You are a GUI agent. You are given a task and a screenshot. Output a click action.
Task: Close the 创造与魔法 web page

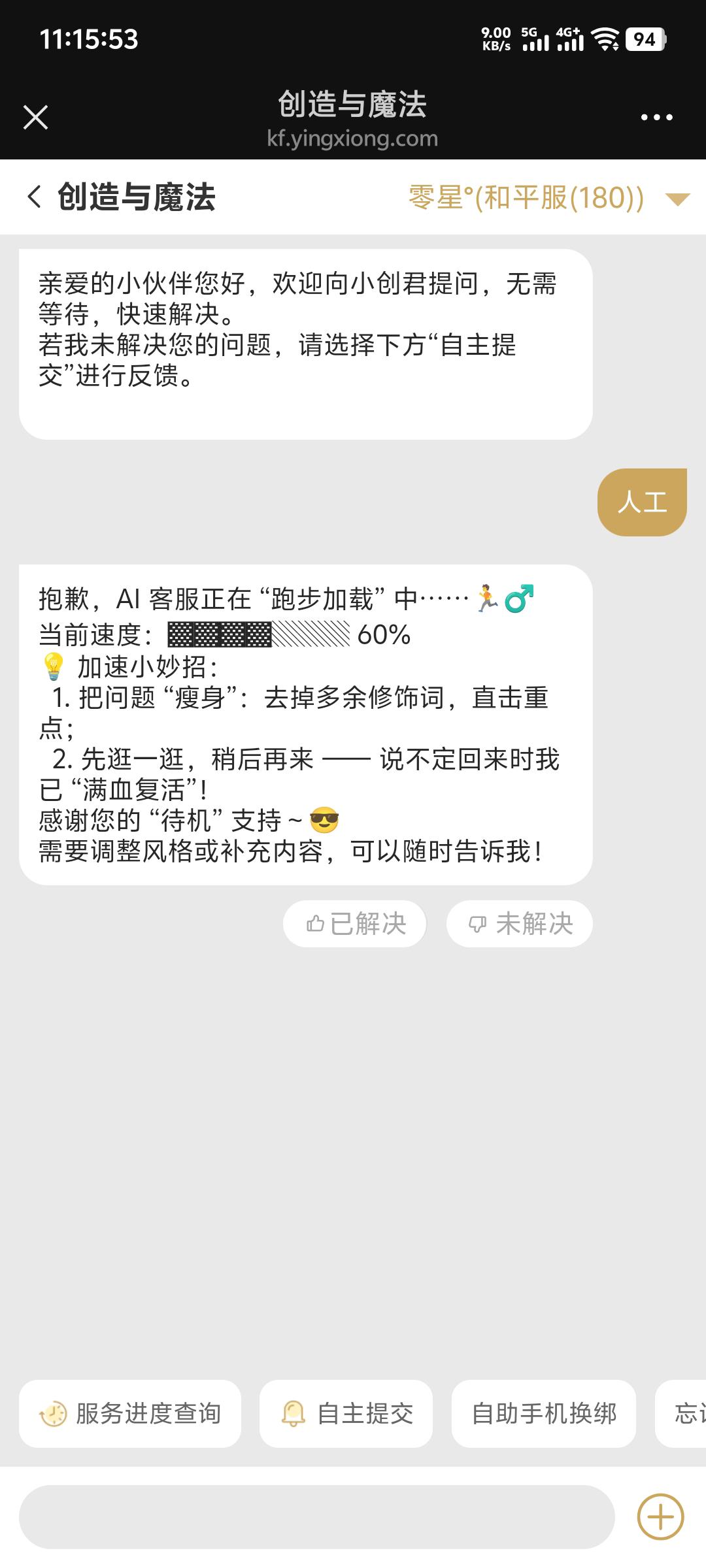coord(35,118)
